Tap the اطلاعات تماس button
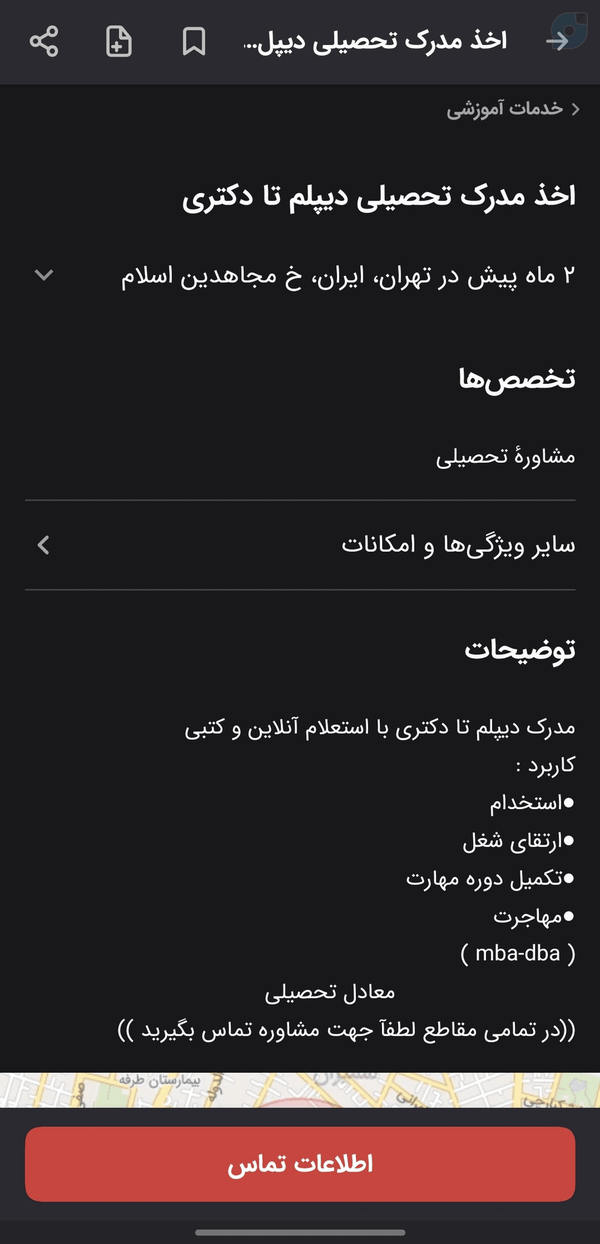Screen dimensions: 600x1244 point(300,1164)
